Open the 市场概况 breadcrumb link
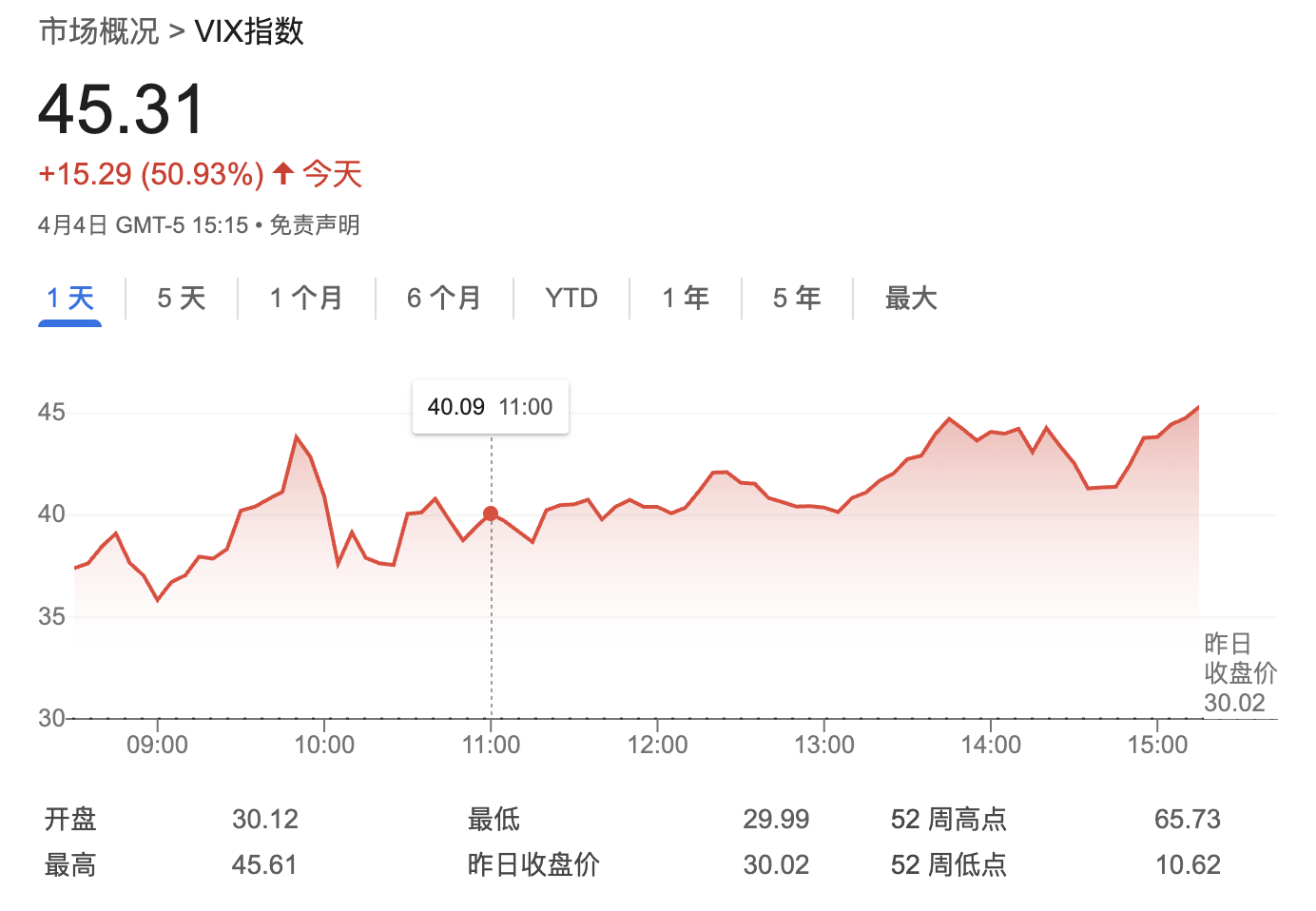This screenshot has width=1316, height=911. [98, 31]
